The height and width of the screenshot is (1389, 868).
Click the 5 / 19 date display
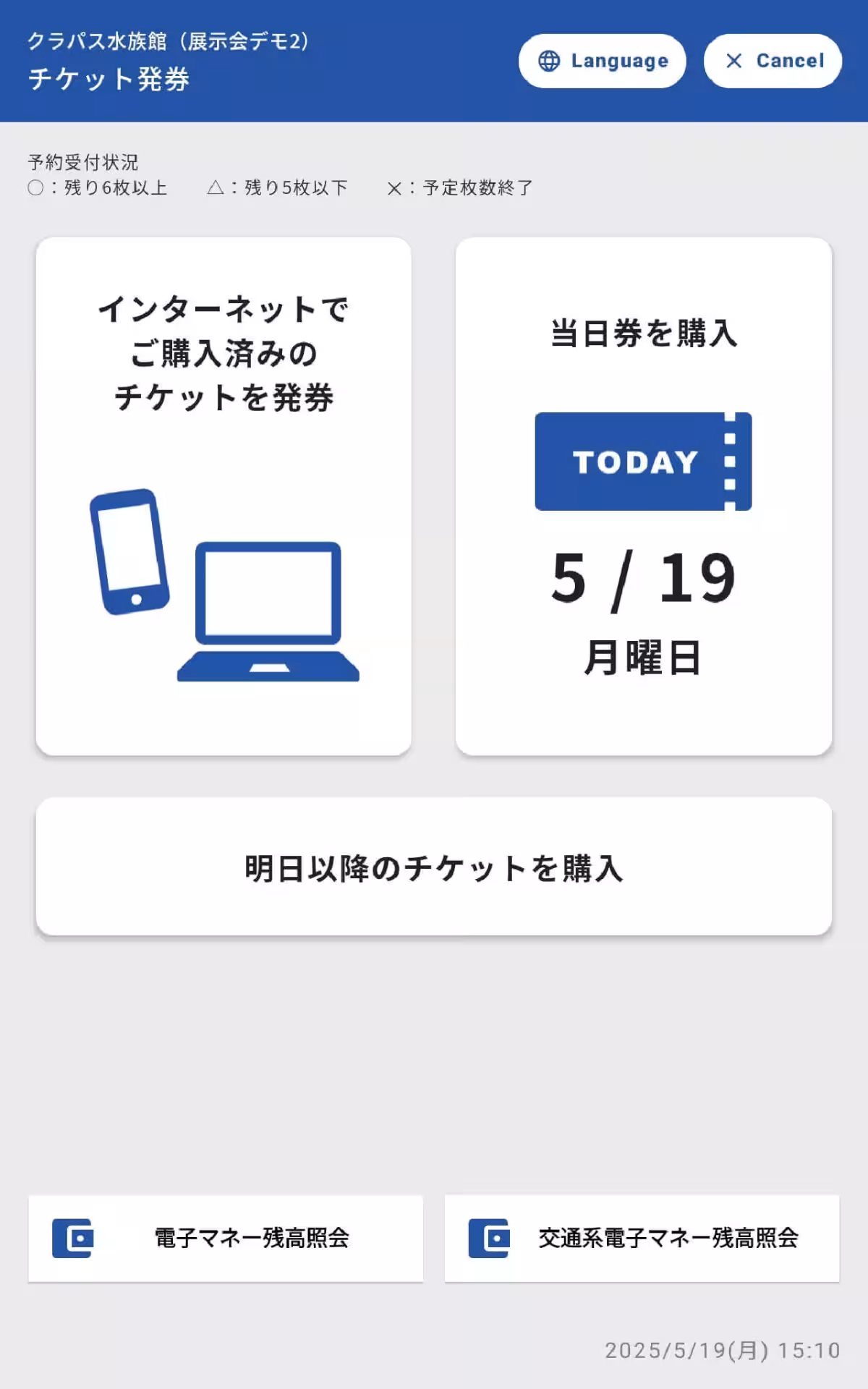(642, 579)
